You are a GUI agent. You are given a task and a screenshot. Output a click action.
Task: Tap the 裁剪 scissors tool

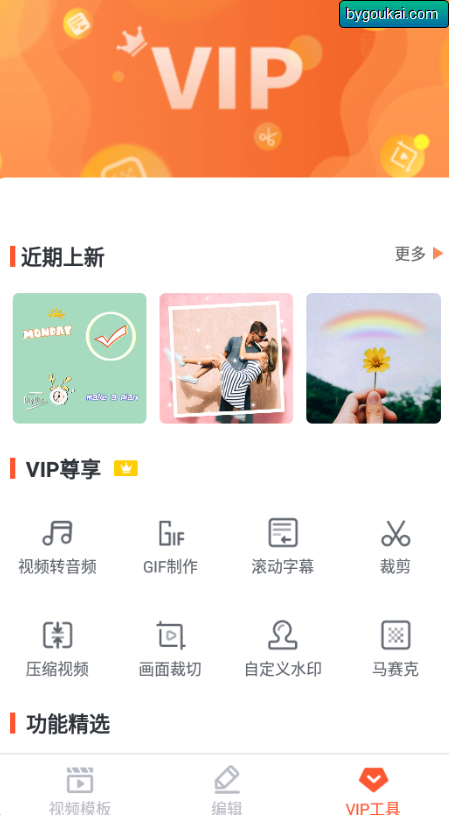[x=395, y=546]
